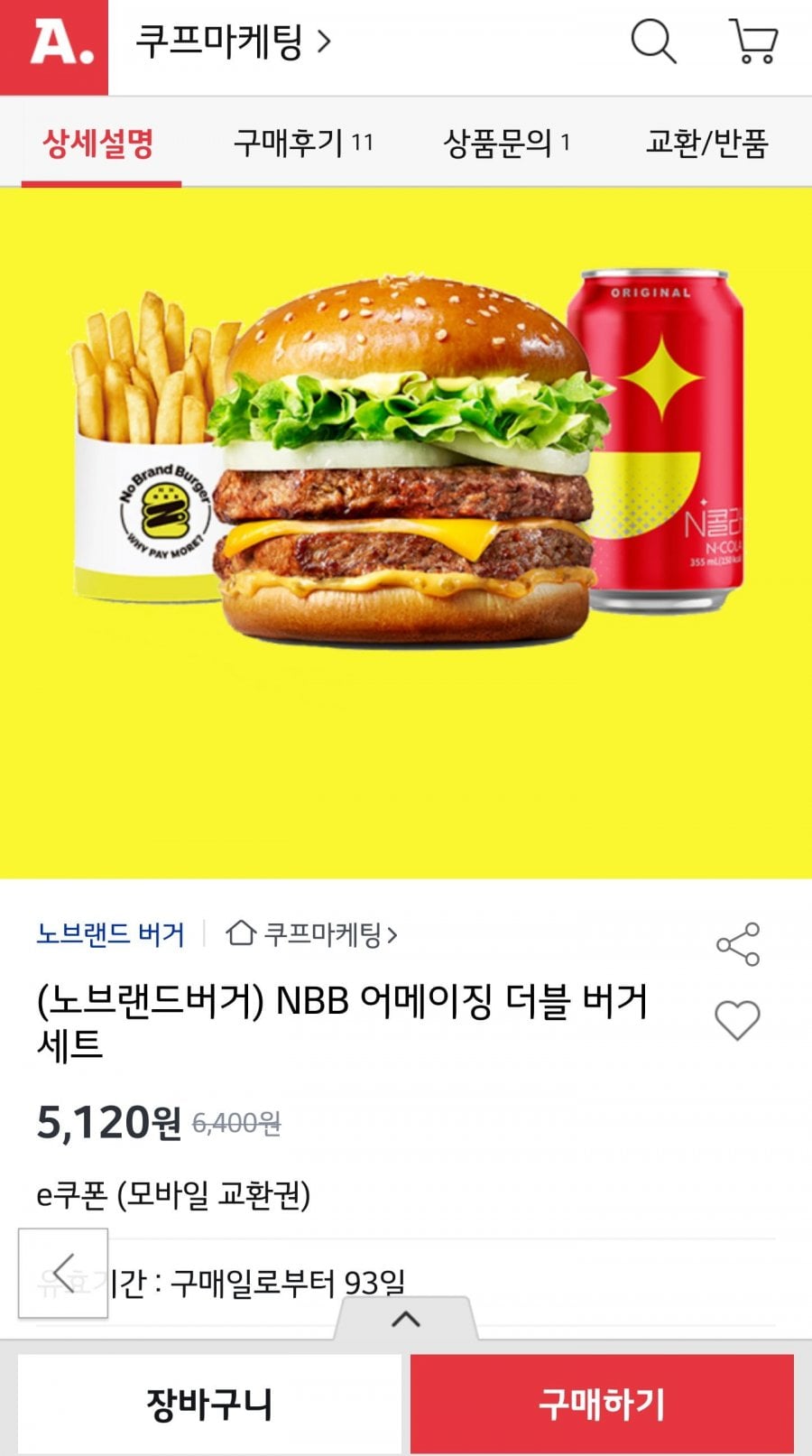This screenshot has height=1456, width=812.
Task: Open the search icon
Action: click(x=652, y=42)
